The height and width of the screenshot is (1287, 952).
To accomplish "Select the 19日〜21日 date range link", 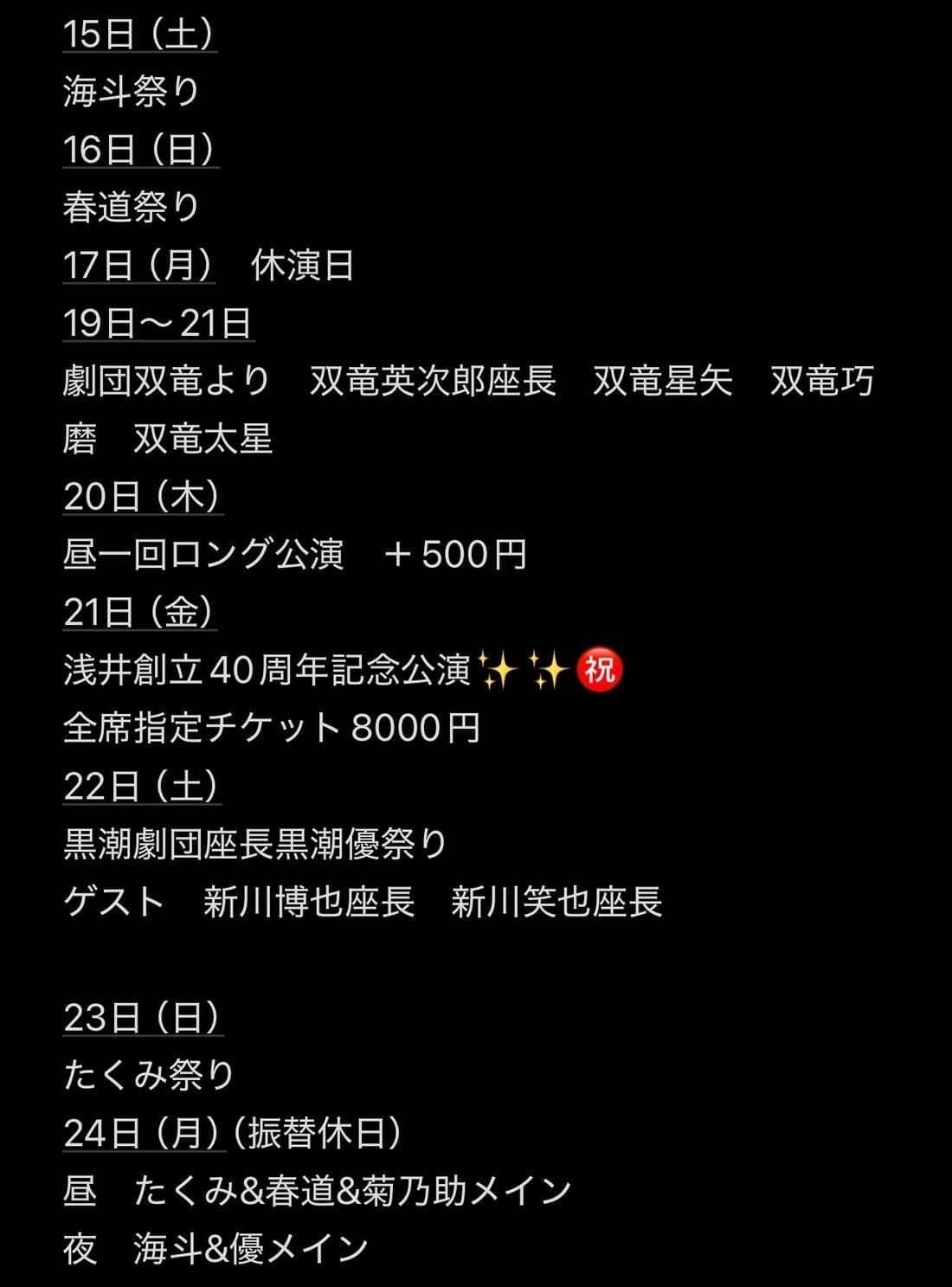I will coord(158,324).
